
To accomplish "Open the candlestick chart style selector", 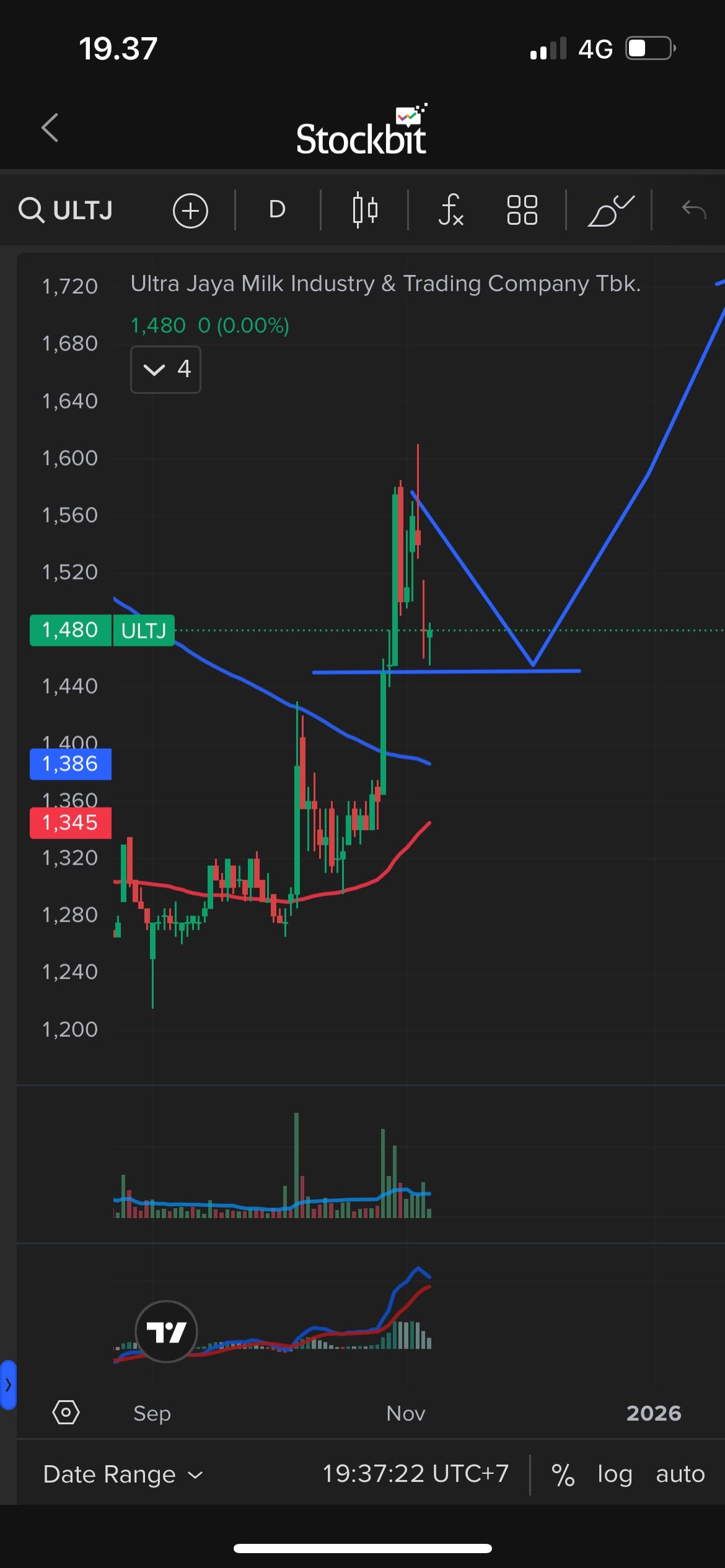I will [x=365, y=210].
